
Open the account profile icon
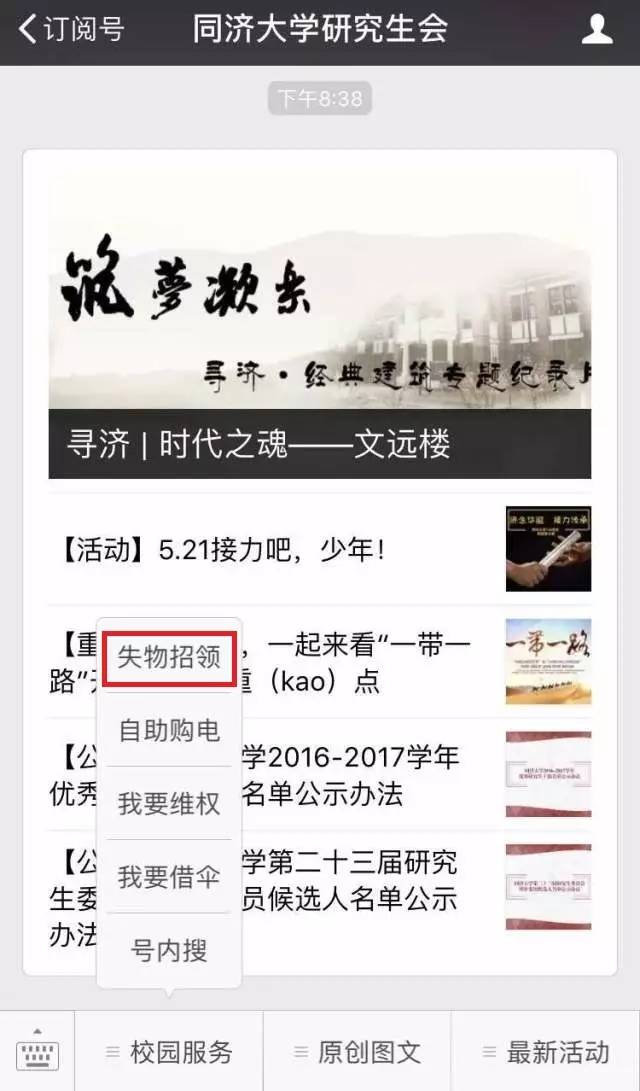[597, 30]
